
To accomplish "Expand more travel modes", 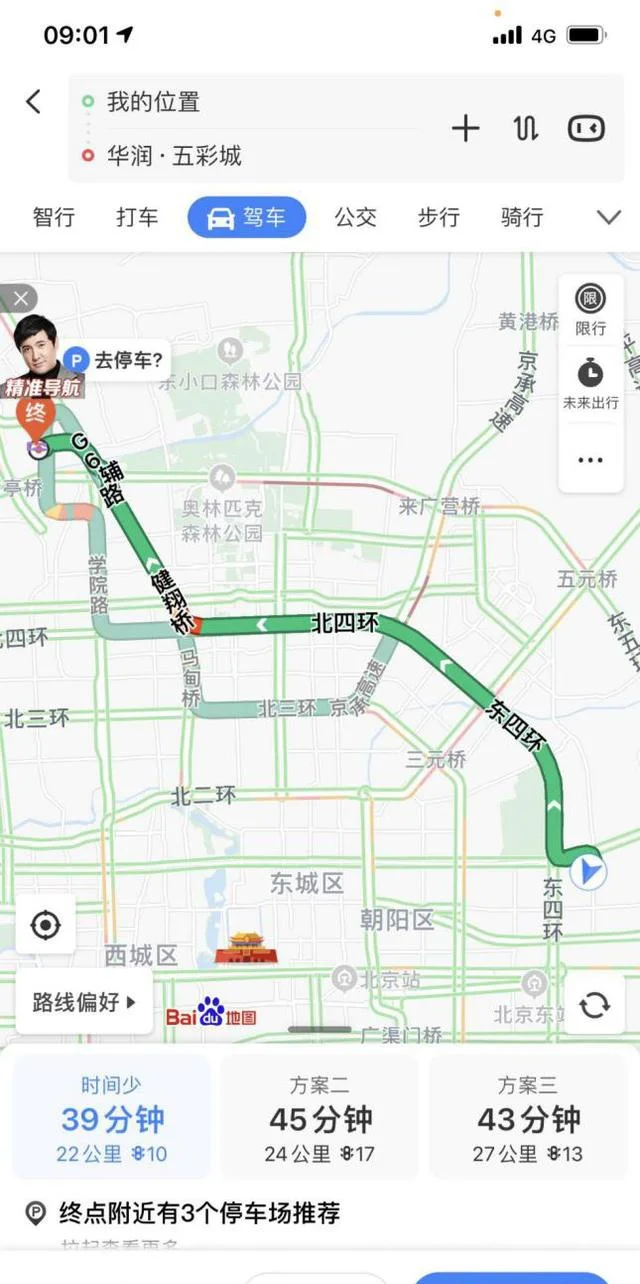I will click(x=608, y=217).
